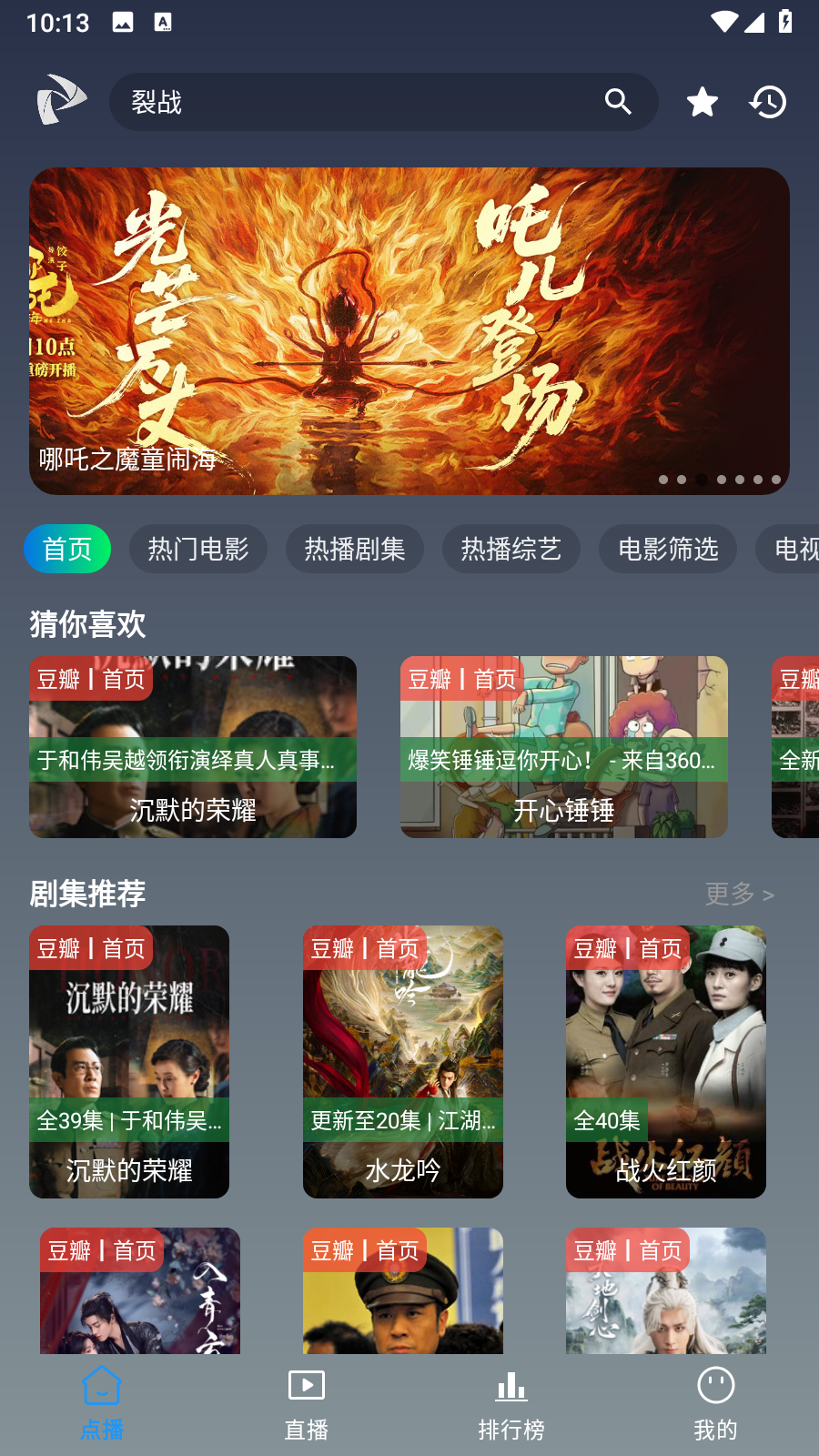The image size is (819, 1456).
Task: Open the 战火红颜 series poster
Action: (666, 1062)
